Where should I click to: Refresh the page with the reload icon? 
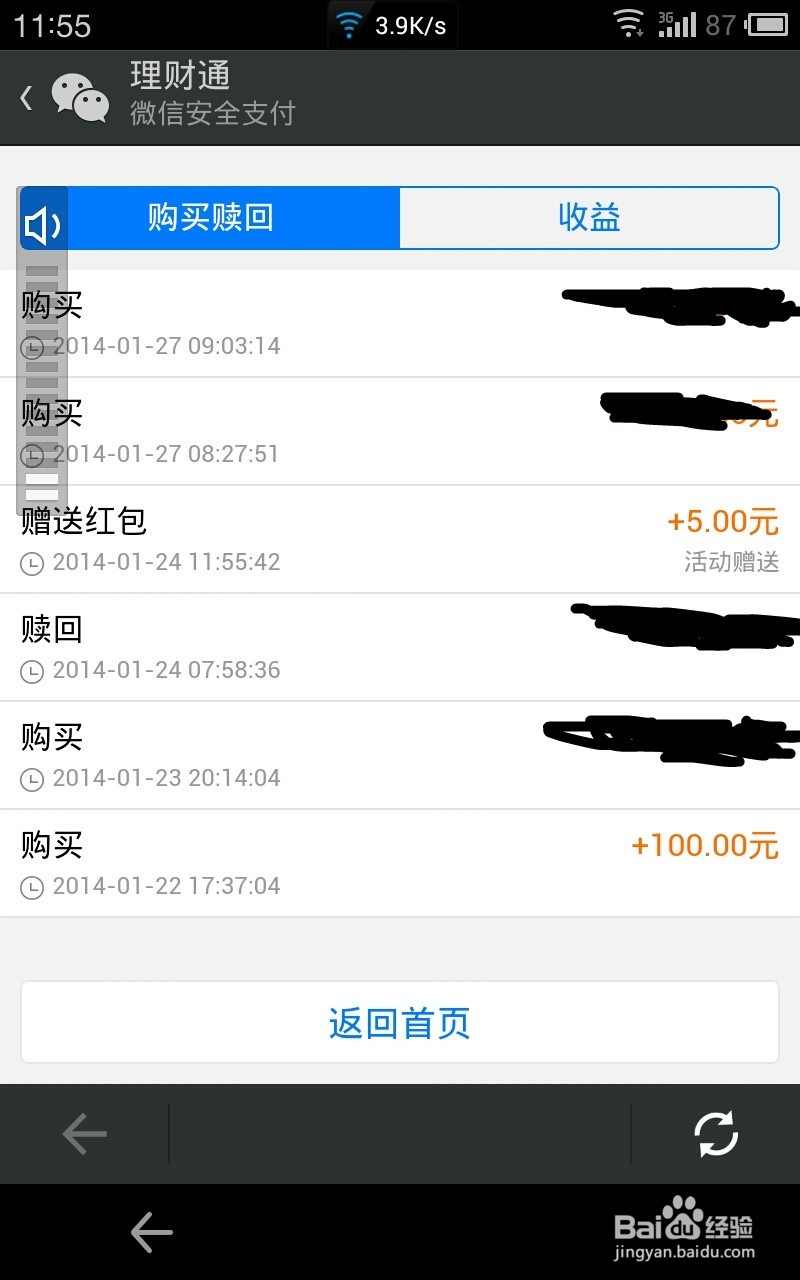(x=716, y=1134)
